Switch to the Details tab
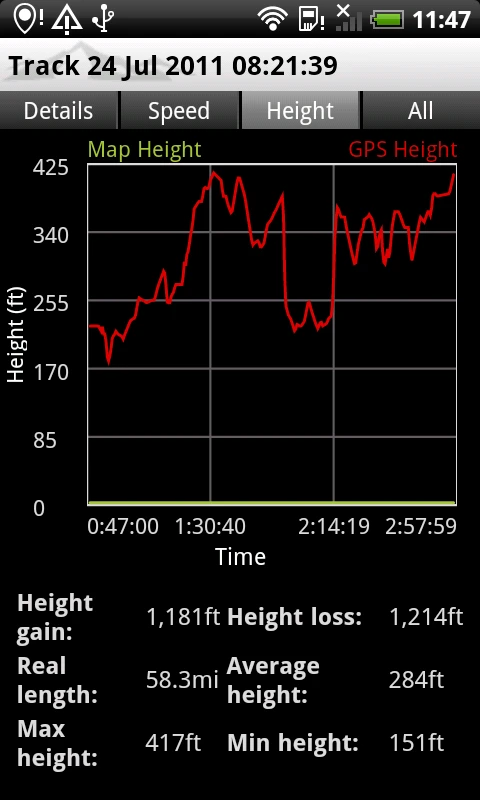This screenshot has width=480, height=800. [x=59, y=111]
